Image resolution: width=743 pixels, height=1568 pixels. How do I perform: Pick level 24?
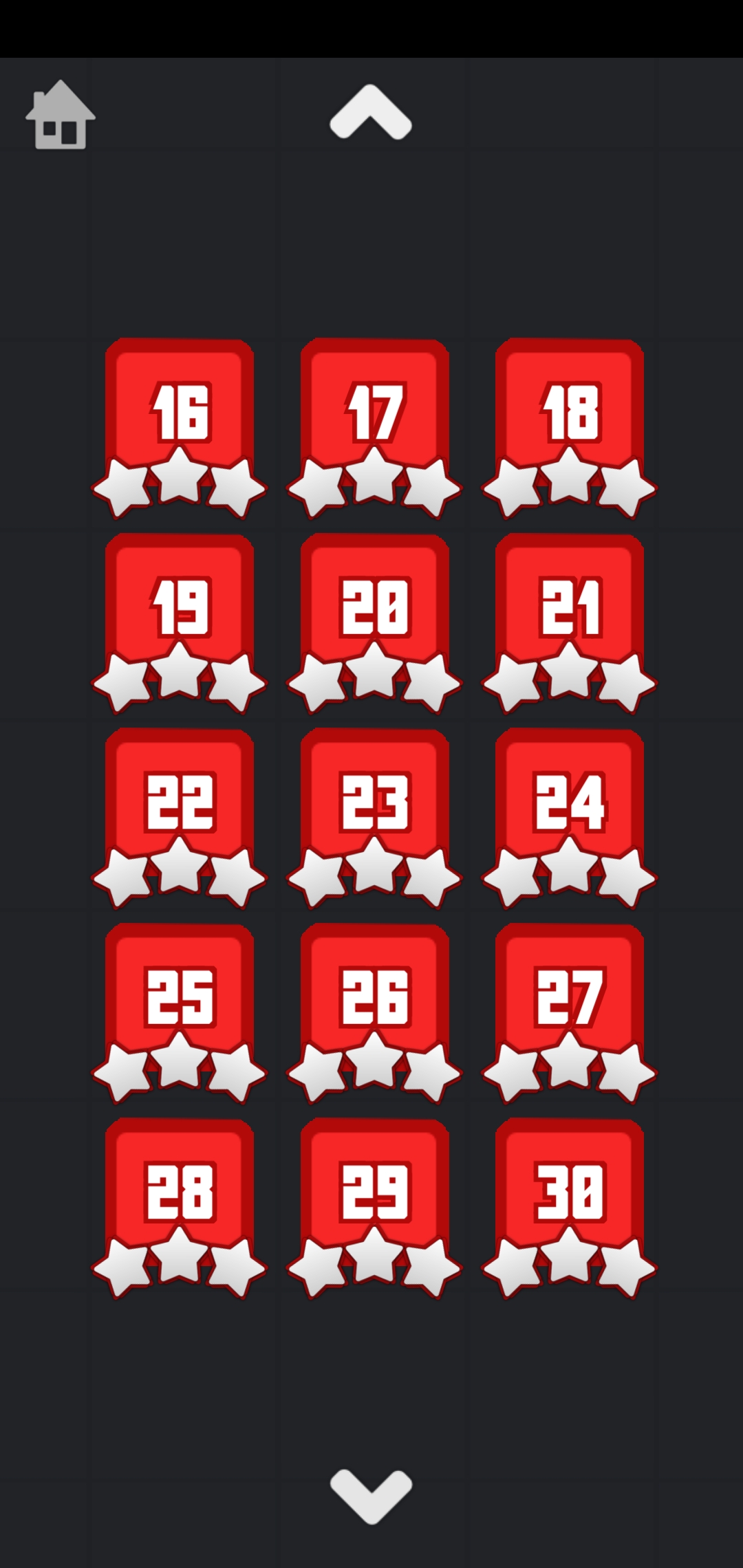(x=570, y=803)
